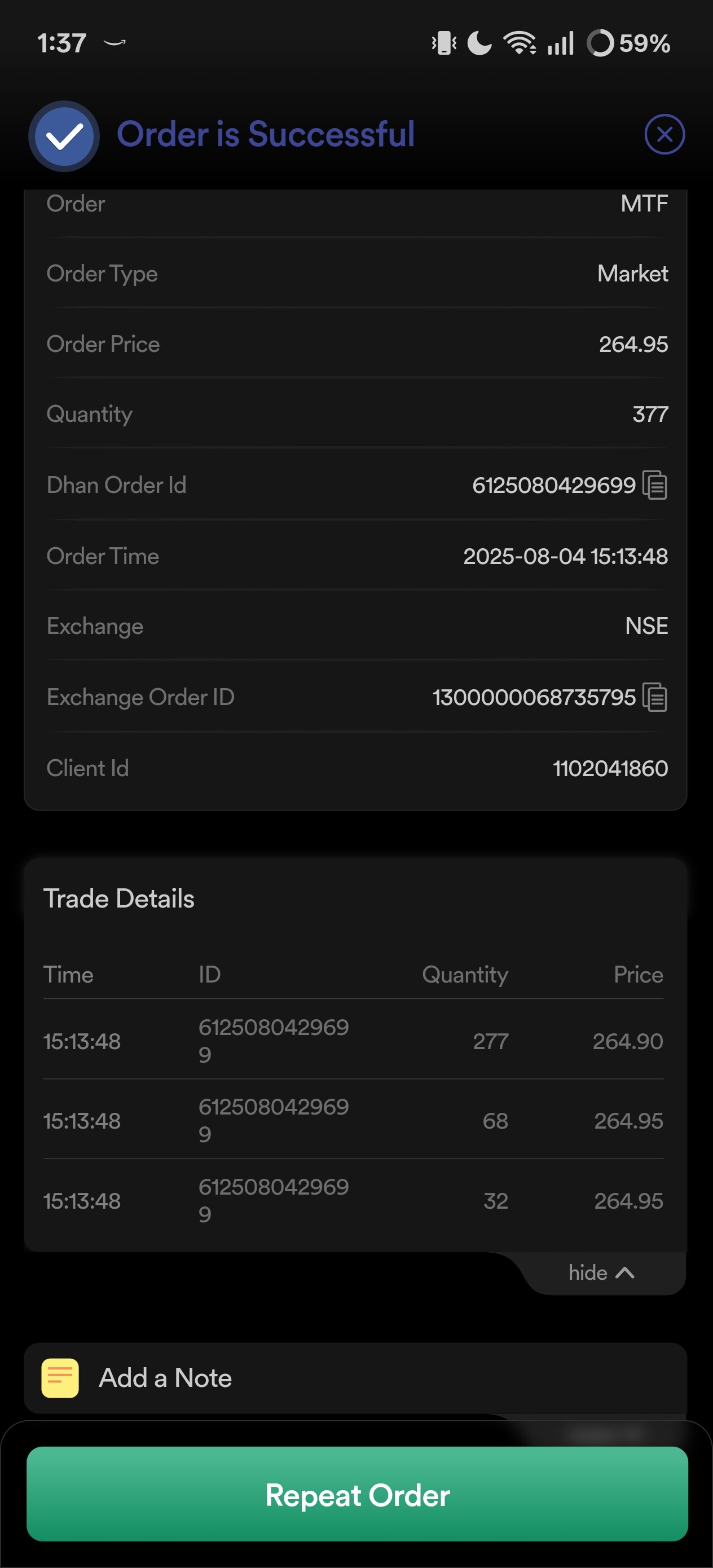Copy the Dhan Order Id
The image size is (713, 1568).
point(655,486)
